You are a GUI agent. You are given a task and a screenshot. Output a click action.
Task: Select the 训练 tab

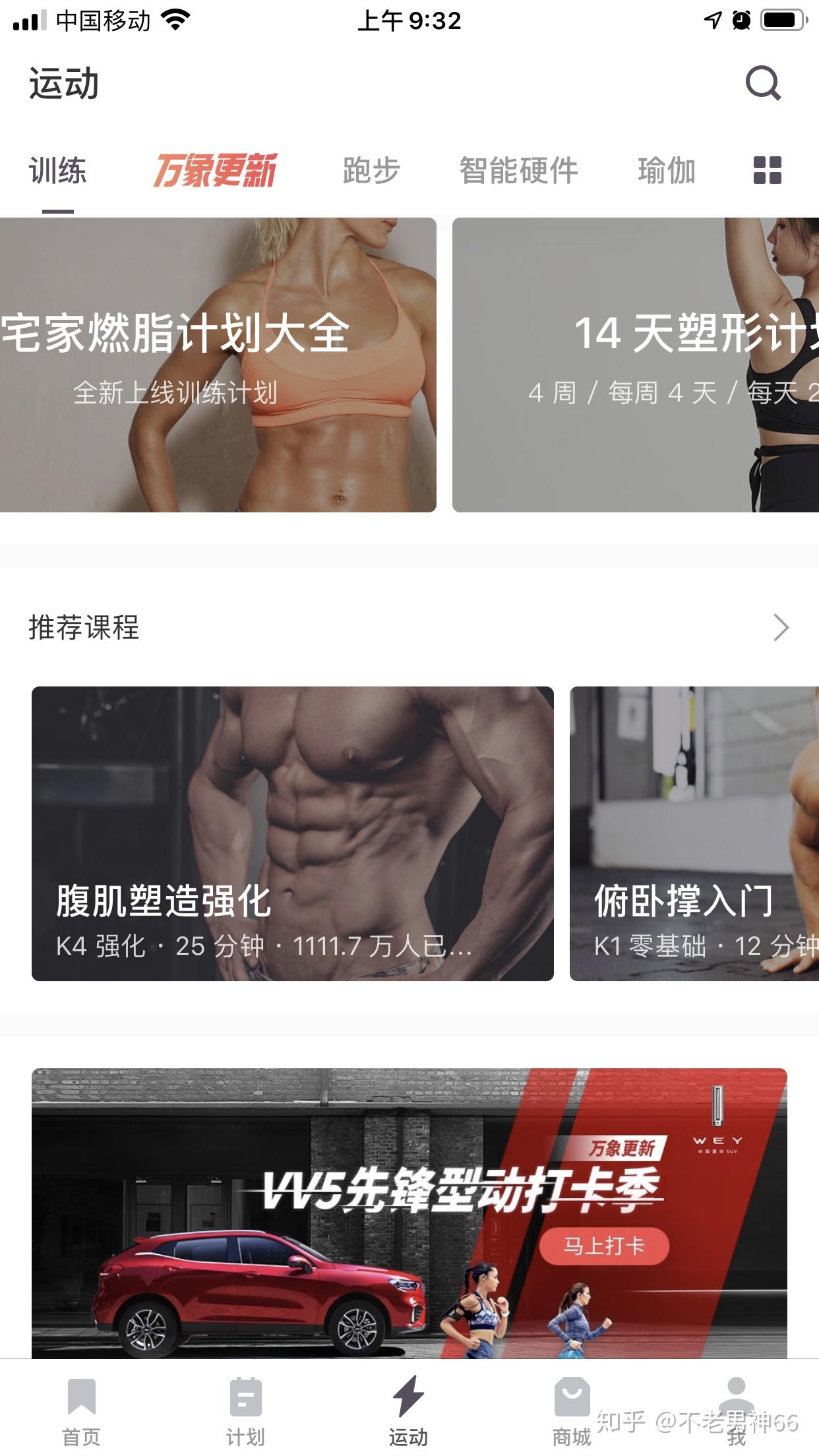click(58, 171)
